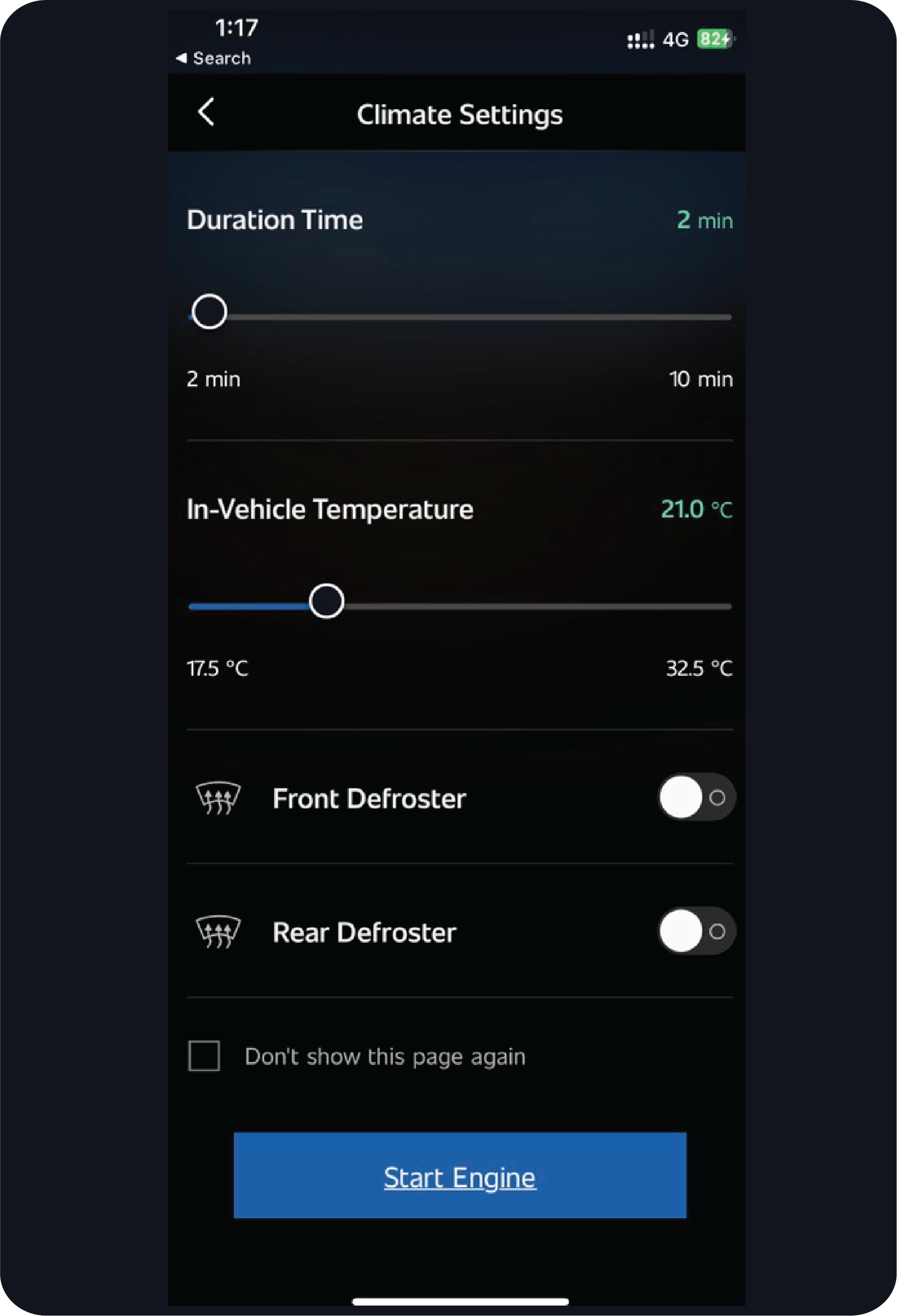This screenshot has height=1316, width=897.
Task: Check Don't show this page again
Action: 204,1056
